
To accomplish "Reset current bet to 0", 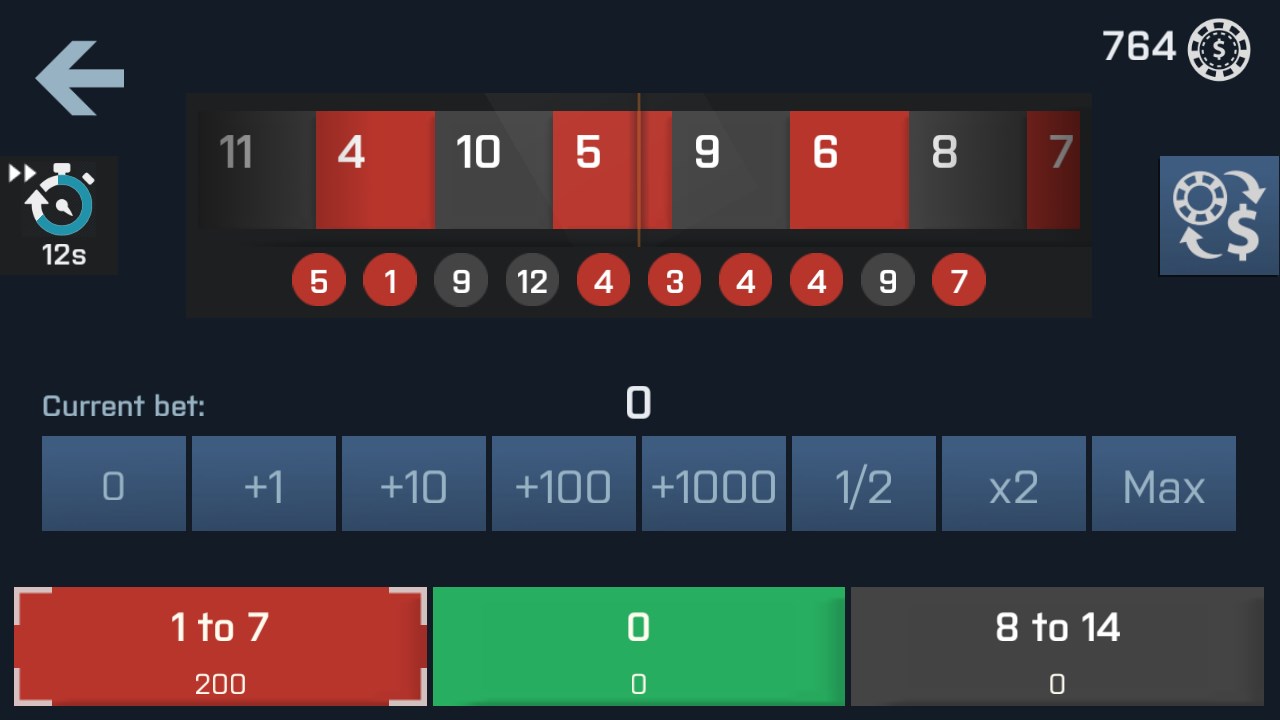I will (x=114, y=485).
